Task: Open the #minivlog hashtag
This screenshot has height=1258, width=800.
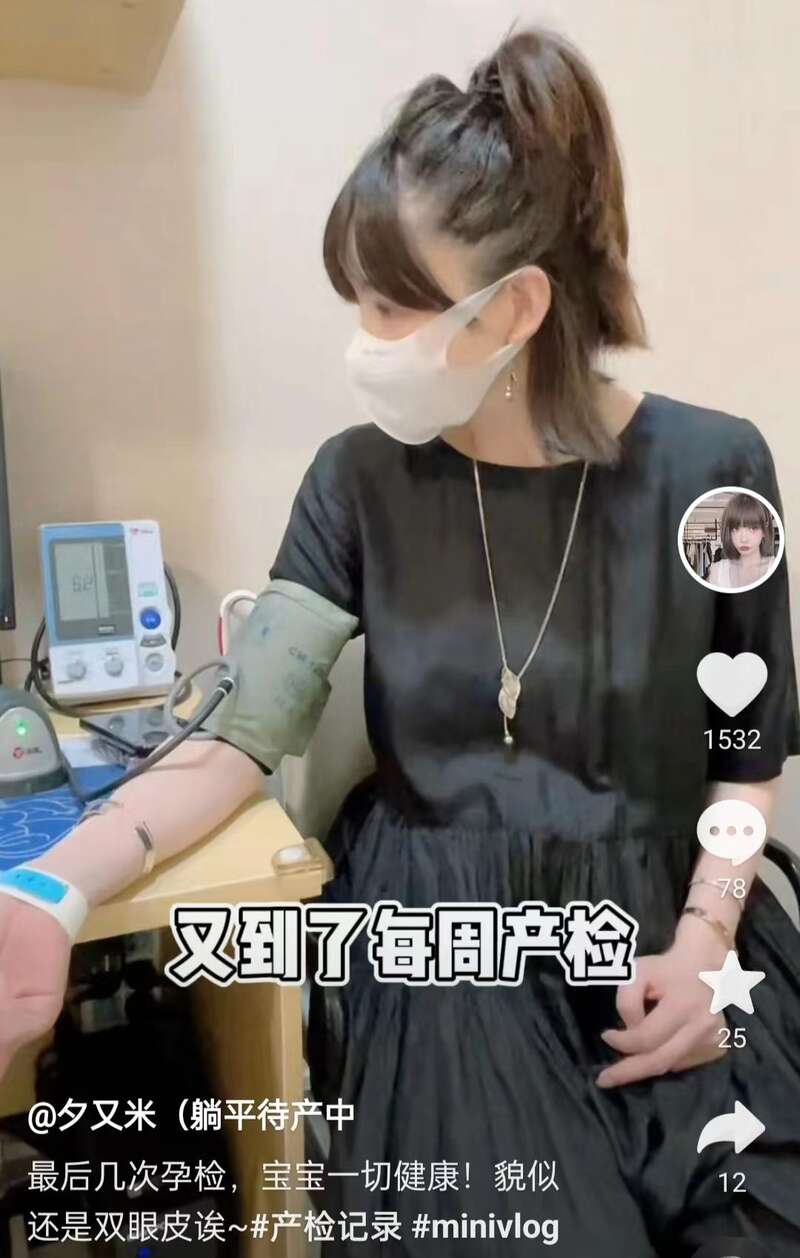Action: pos(485,1225)
